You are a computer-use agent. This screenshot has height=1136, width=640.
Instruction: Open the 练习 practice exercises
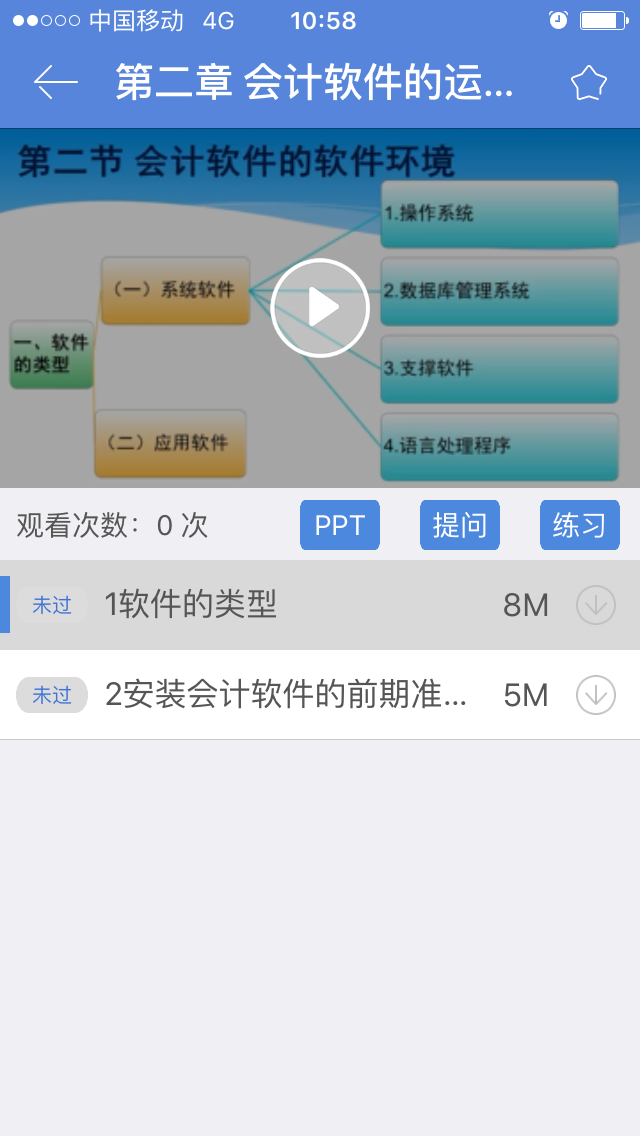click(x=580, y=525)
